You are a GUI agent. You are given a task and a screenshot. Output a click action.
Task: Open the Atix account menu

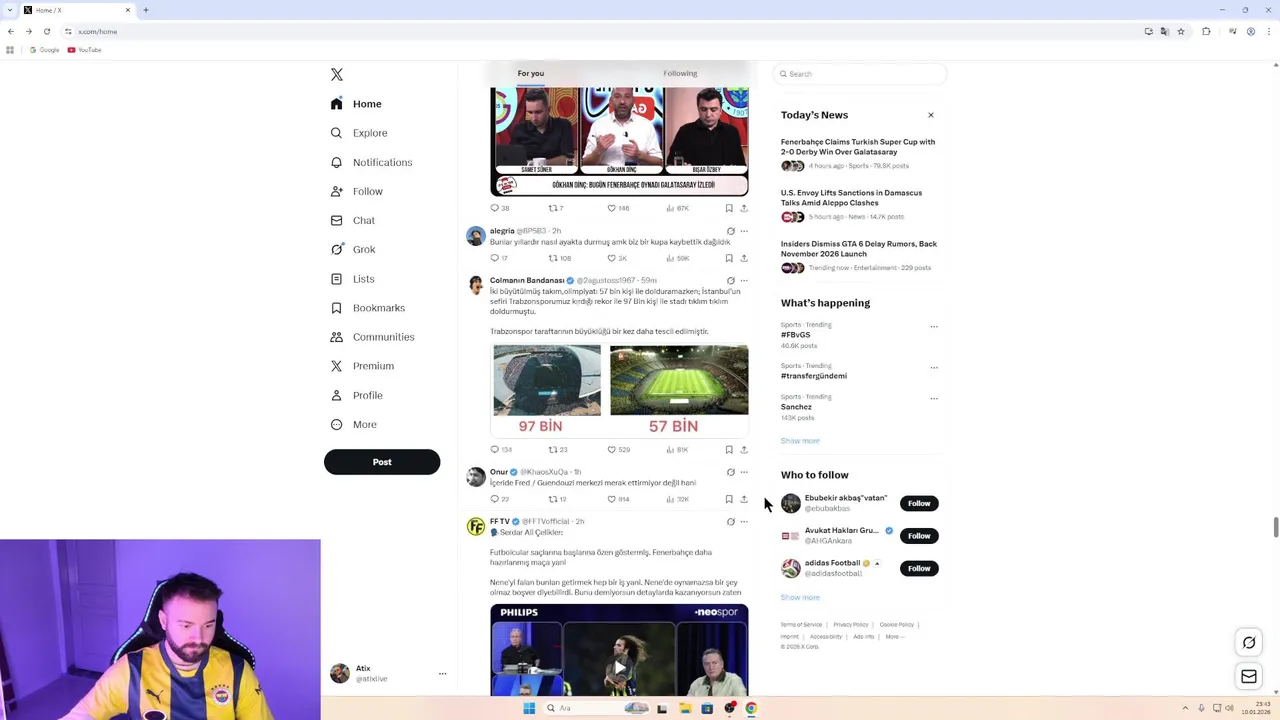442,674
